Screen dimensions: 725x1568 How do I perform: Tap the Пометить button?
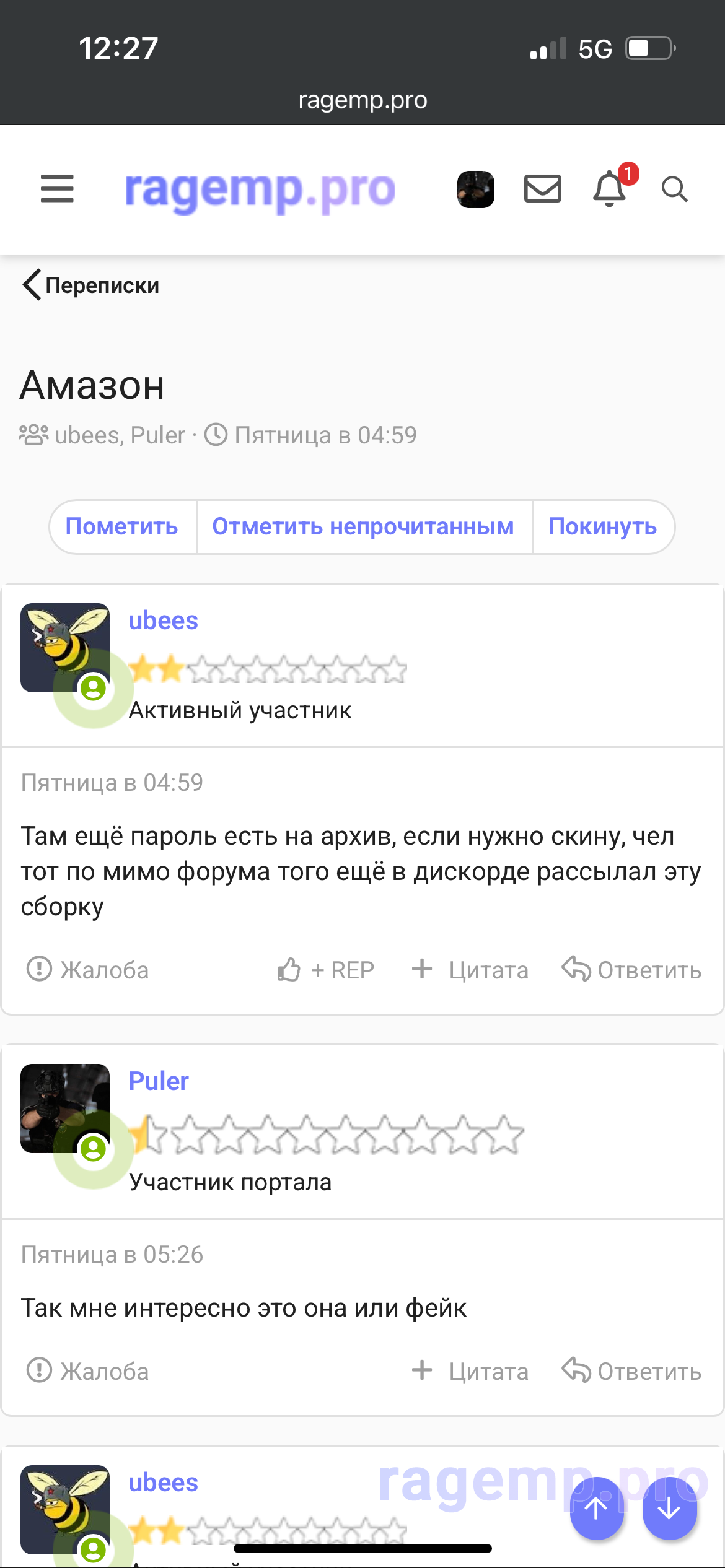pyautogui.click(x=122, y=527)
